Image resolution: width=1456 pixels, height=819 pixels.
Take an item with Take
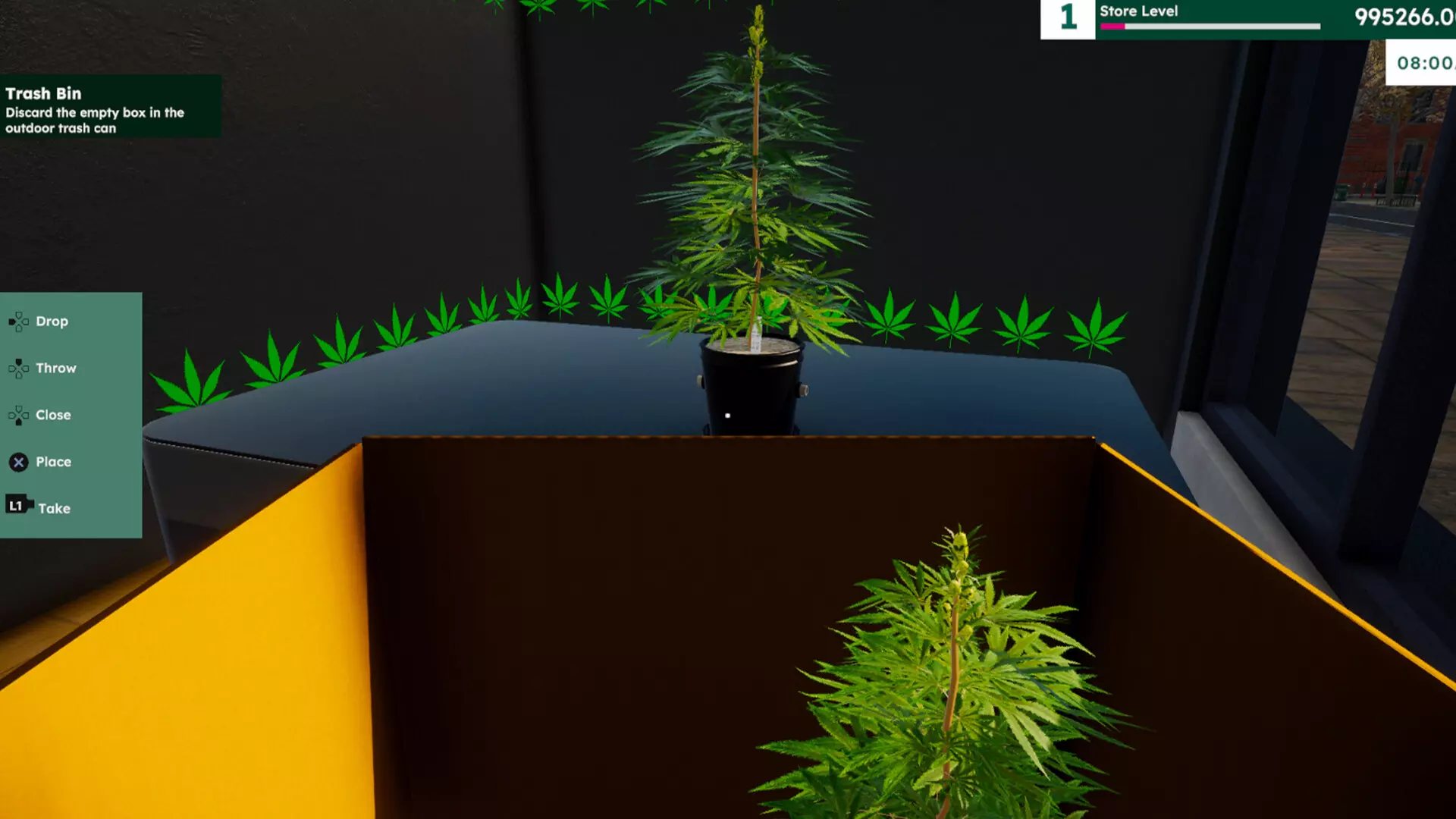coord(39,507)
